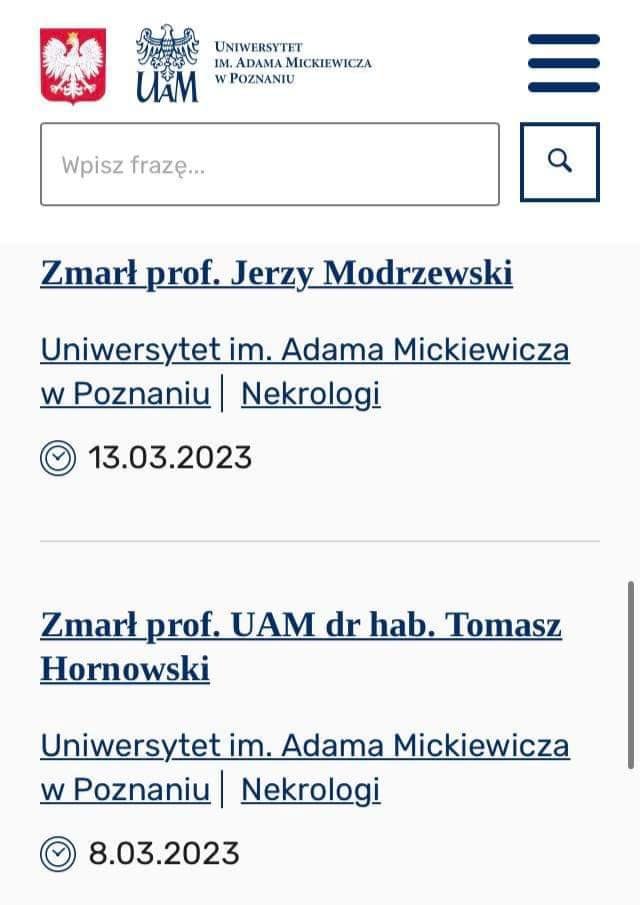
Task: Go to UAM homepage via header logo
Action: click(252, 63)
